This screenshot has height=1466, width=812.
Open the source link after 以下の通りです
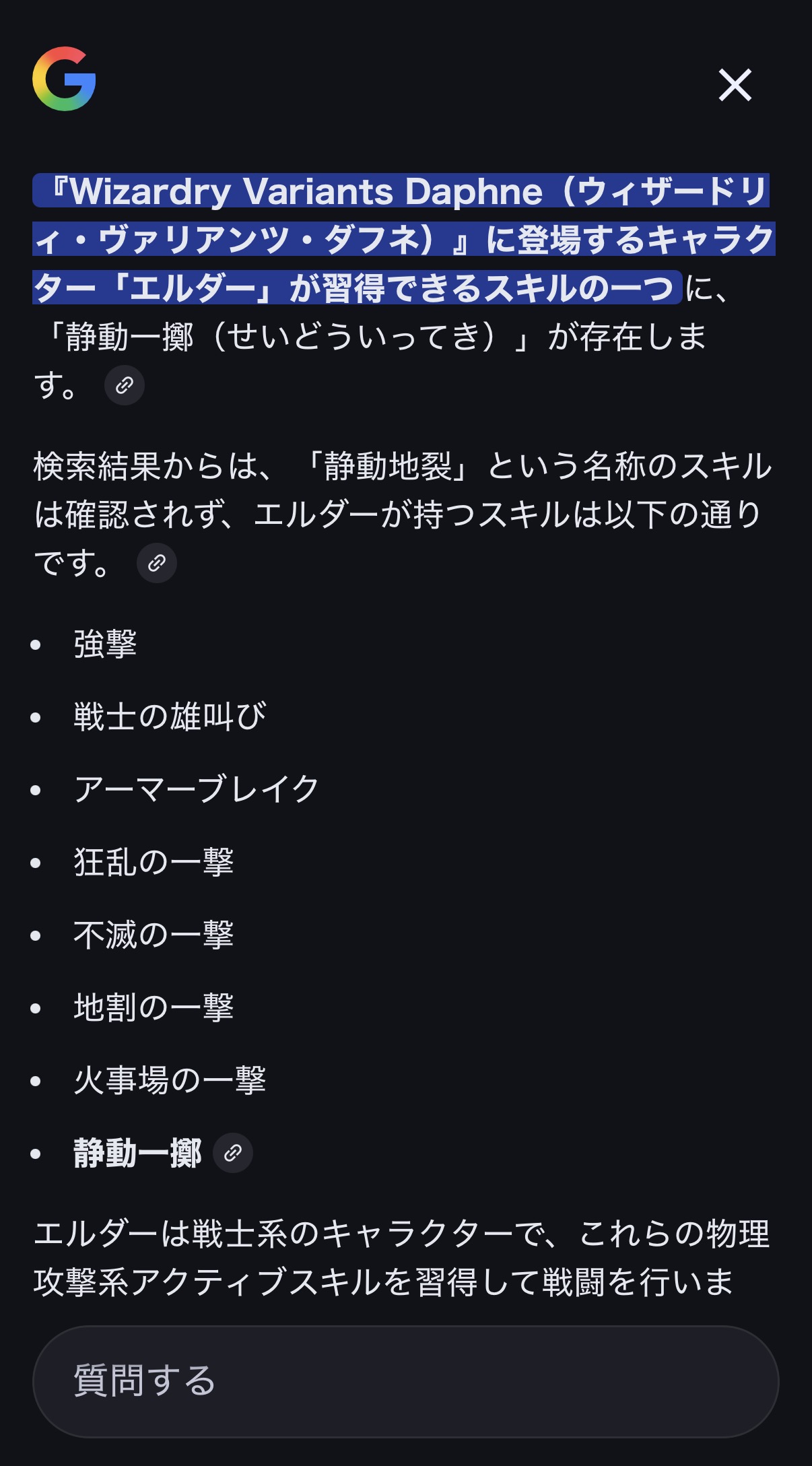click(x=157, y=563)
